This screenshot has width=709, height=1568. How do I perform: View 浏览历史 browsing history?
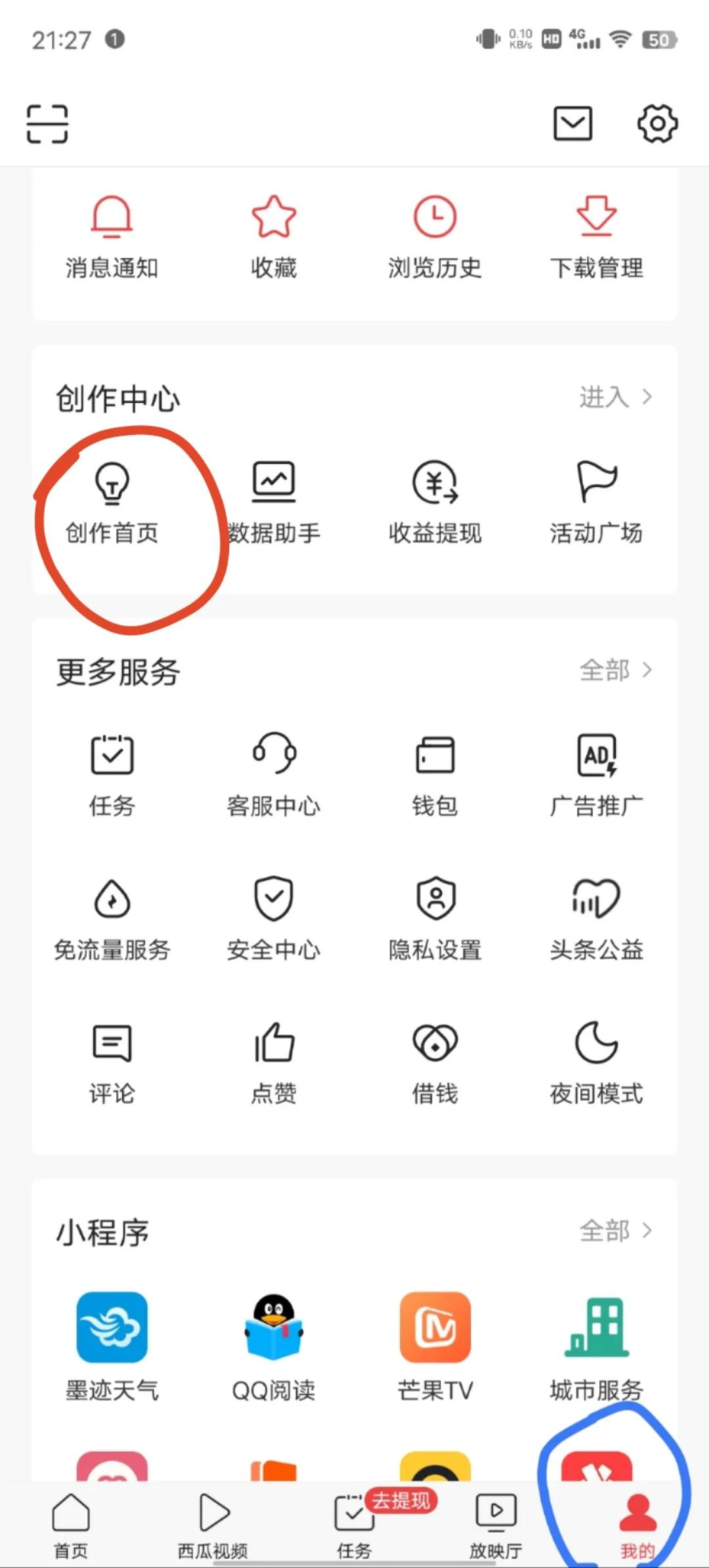(435, 236)
